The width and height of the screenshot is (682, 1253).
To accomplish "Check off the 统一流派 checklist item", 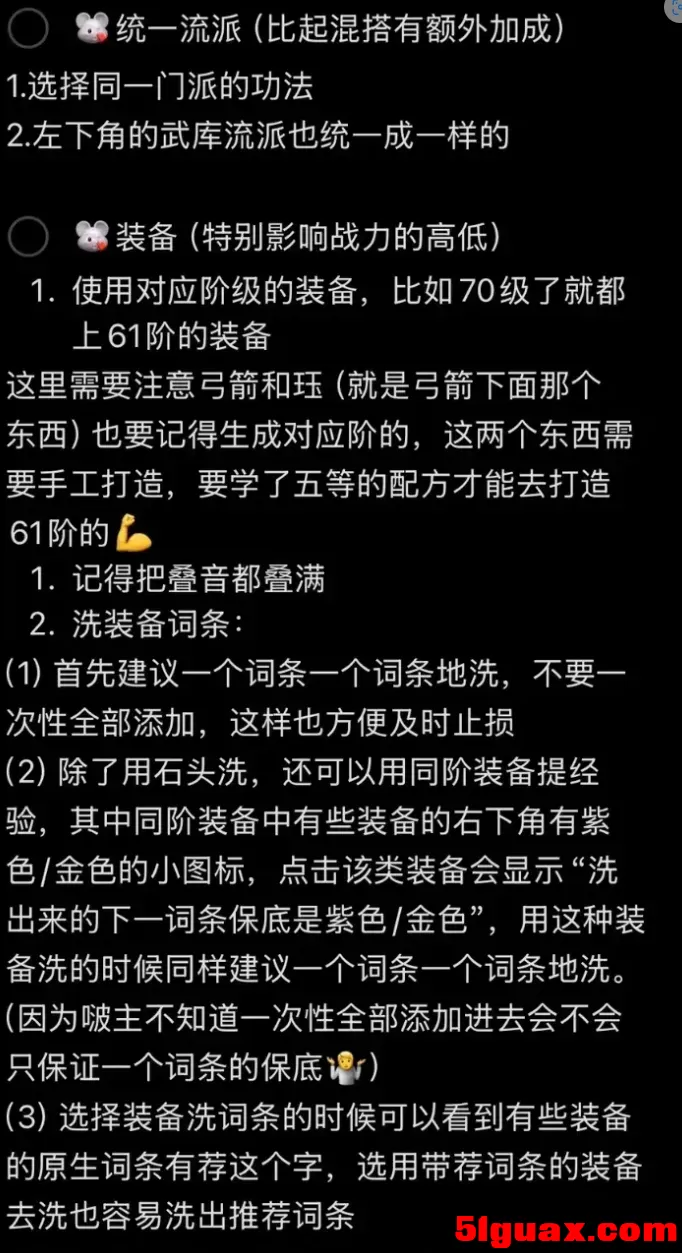I will [x=28, y=30].
